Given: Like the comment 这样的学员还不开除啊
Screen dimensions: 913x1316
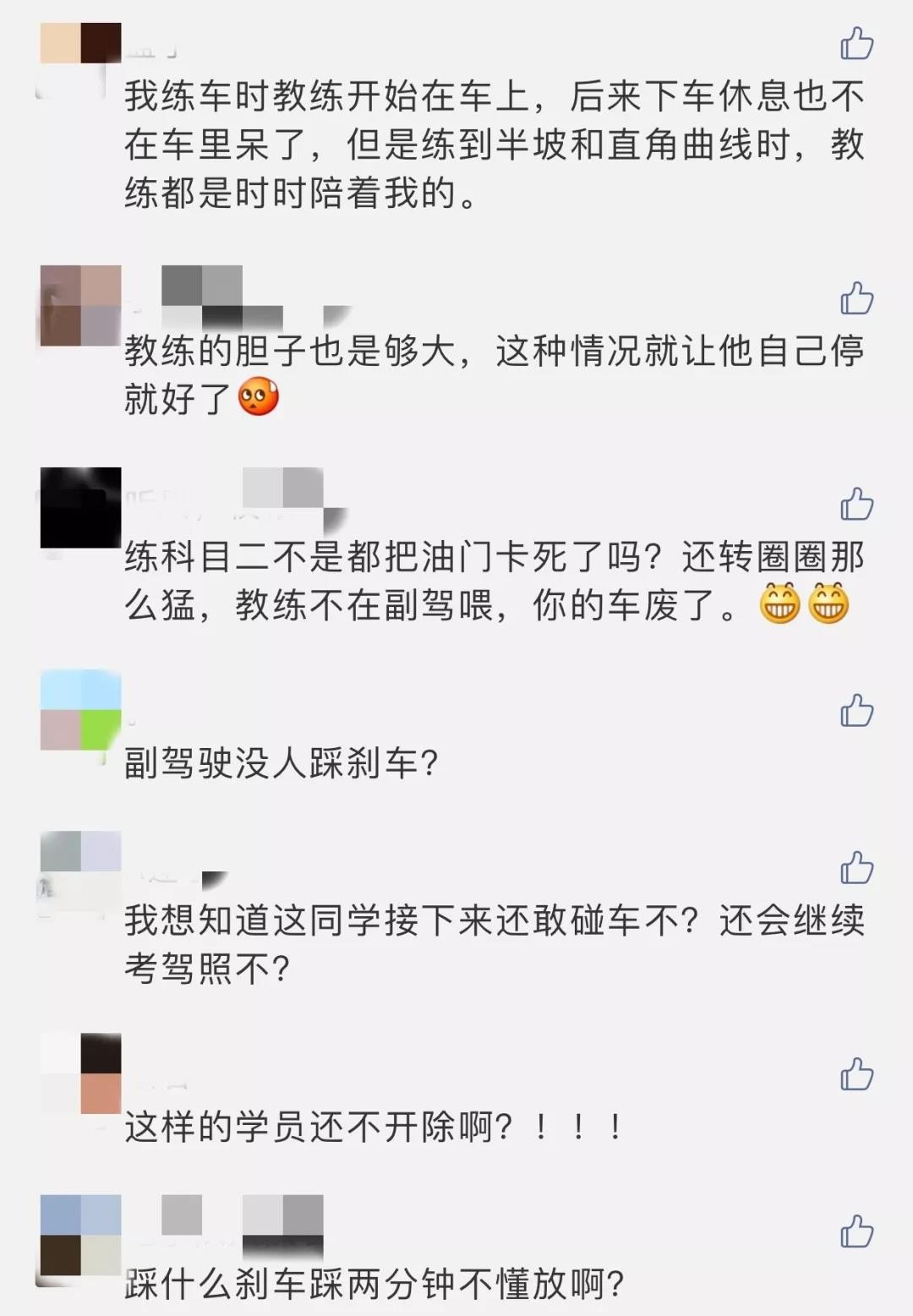Looking at the screenshot, I should tap(856, 1075).
